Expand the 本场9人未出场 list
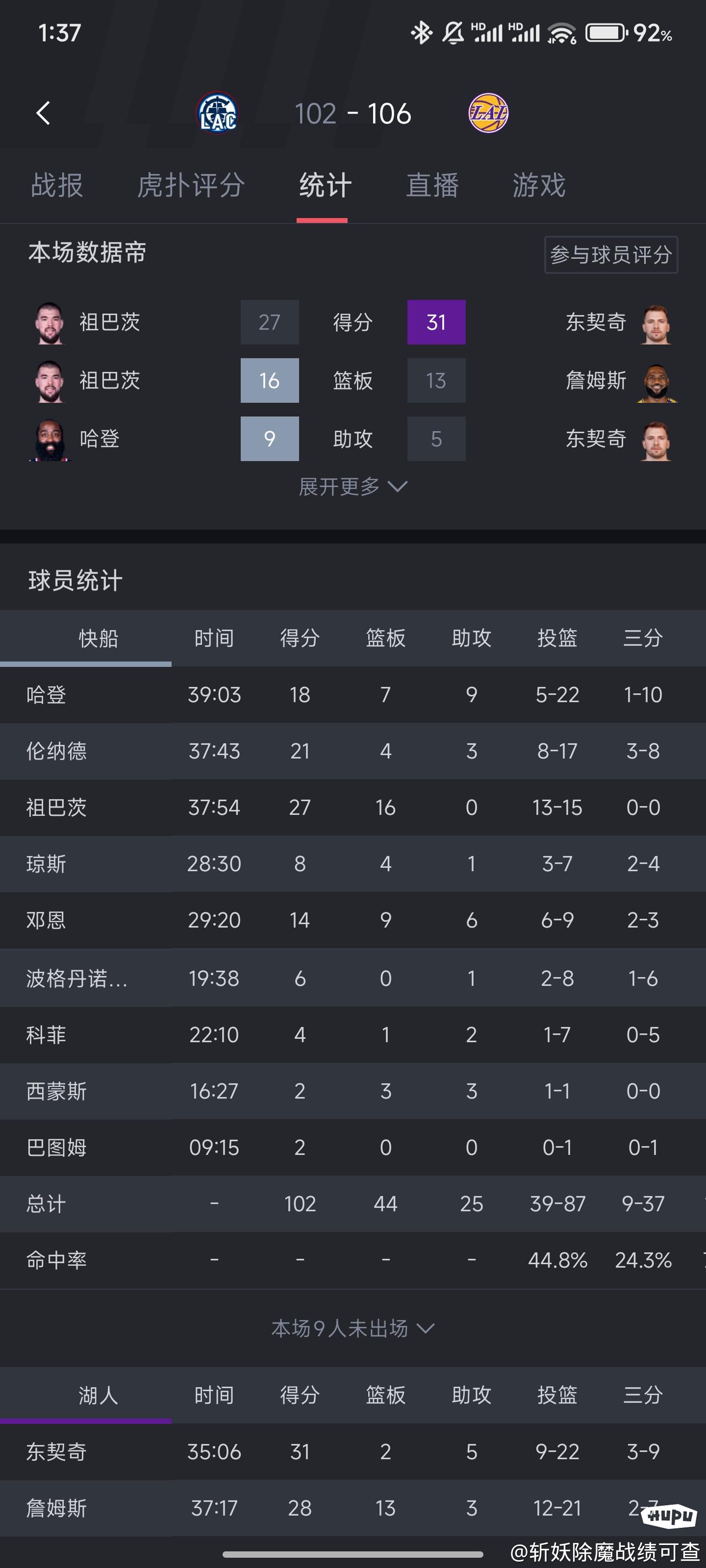The height and width of the screenshot is (1568, 706). 353,1328
